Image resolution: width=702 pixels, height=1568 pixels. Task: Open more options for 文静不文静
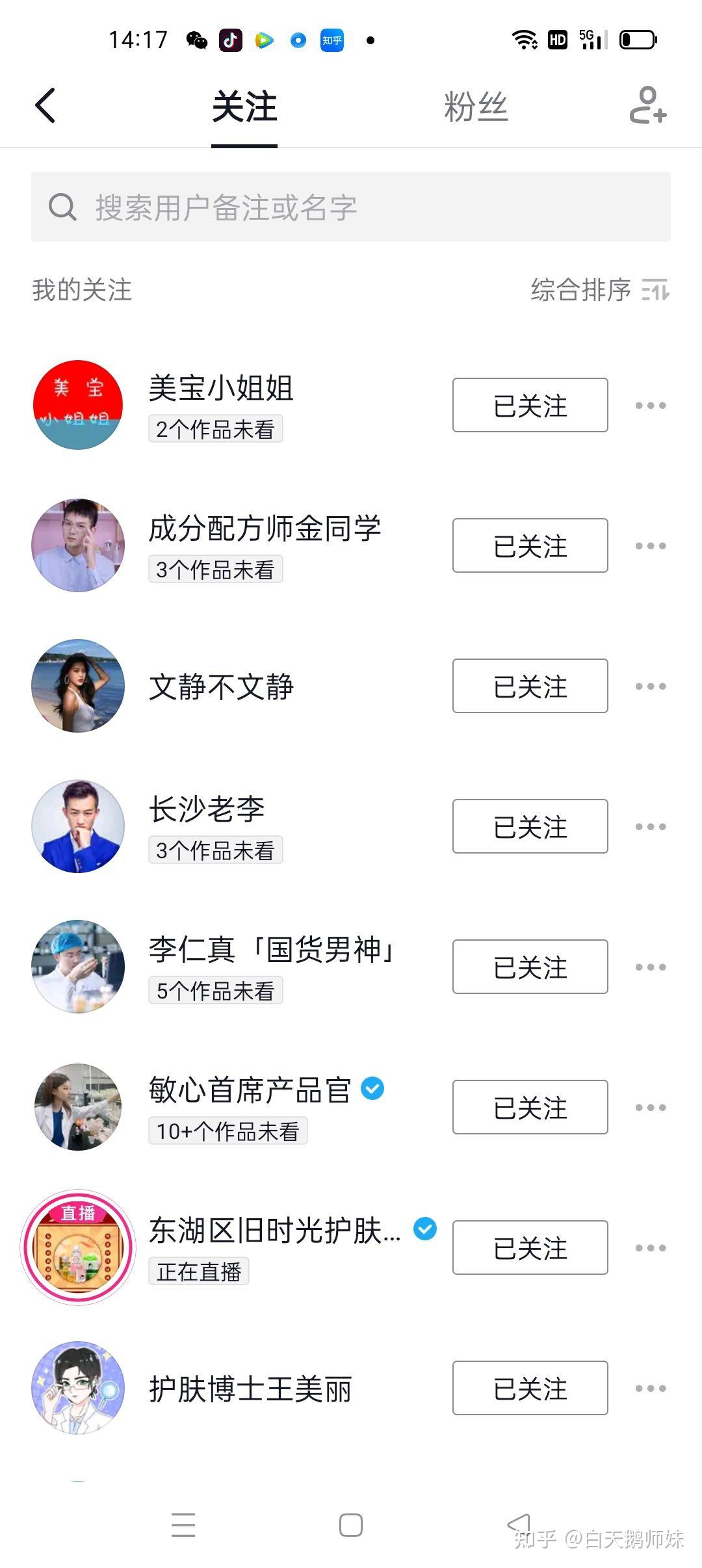point(651,686)
